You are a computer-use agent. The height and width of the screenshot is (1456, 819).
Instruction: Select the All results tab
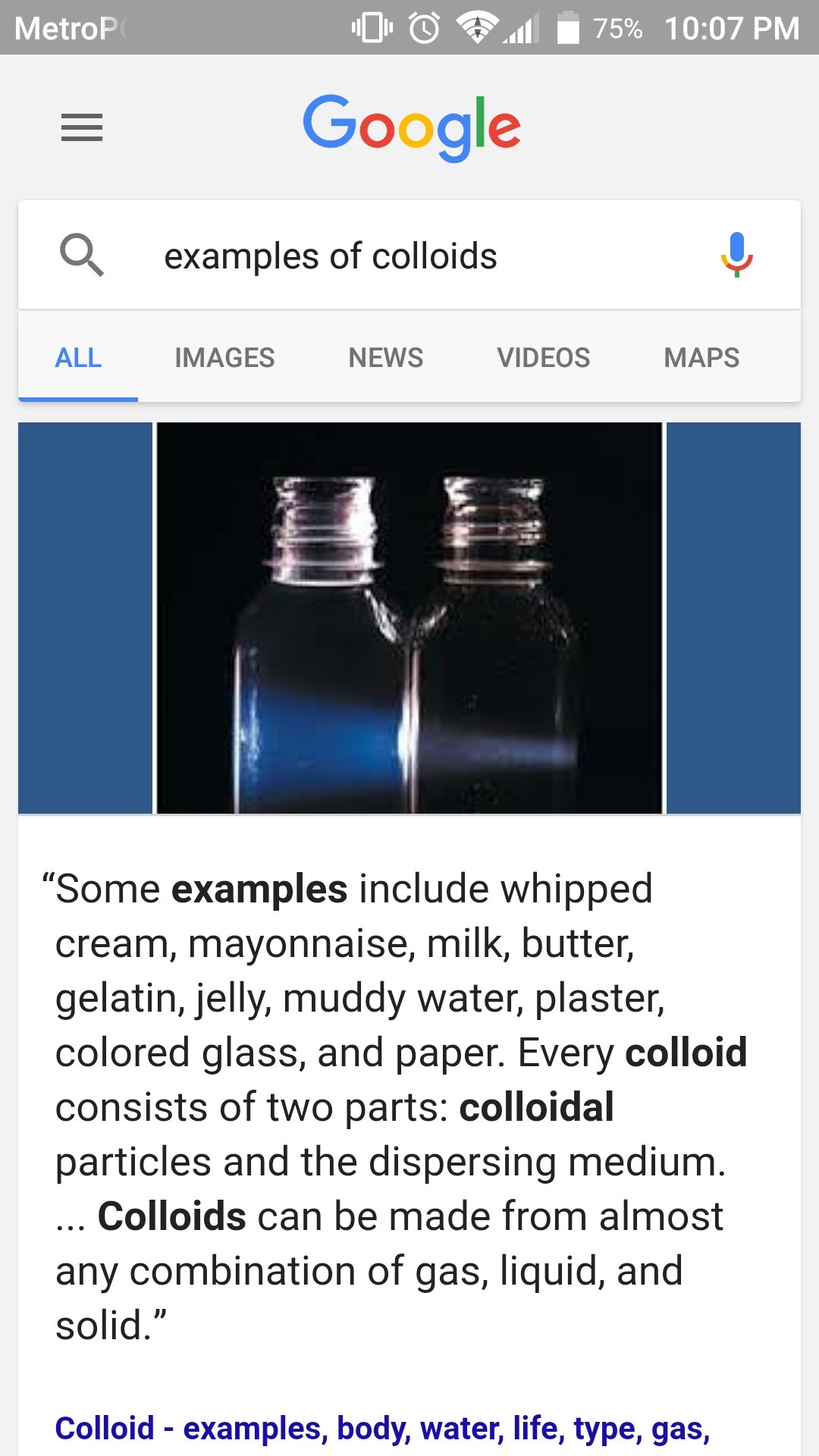click(78, 358)
